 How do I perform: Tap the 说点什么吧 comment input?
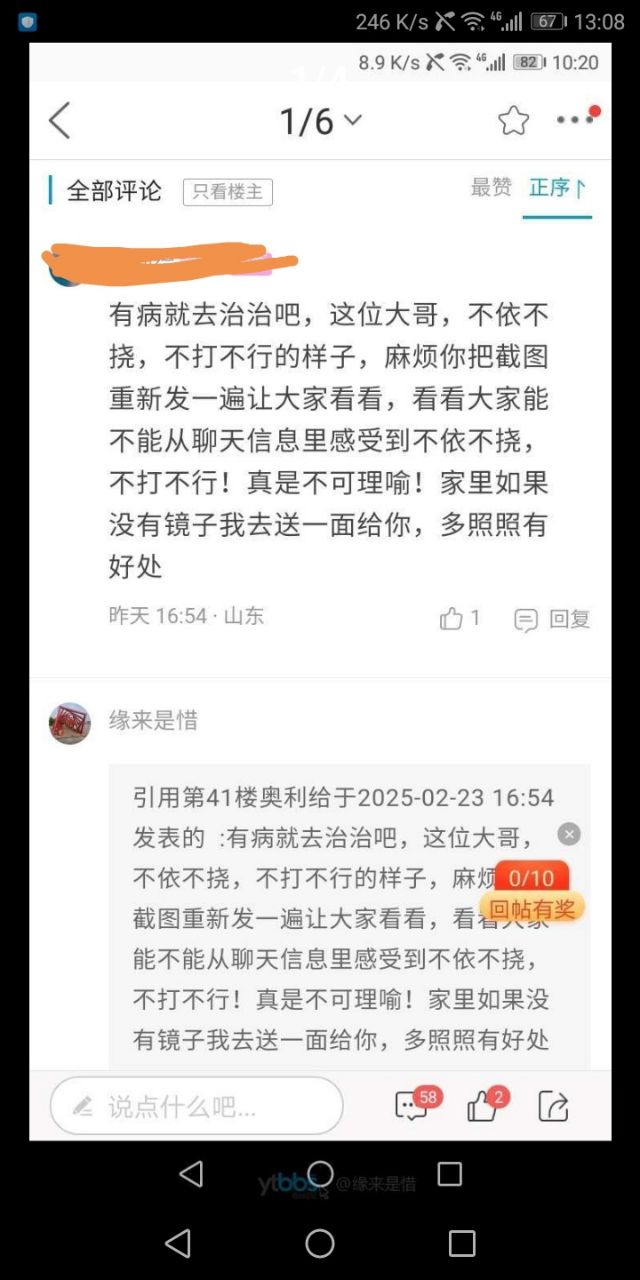pos(197,1106)
